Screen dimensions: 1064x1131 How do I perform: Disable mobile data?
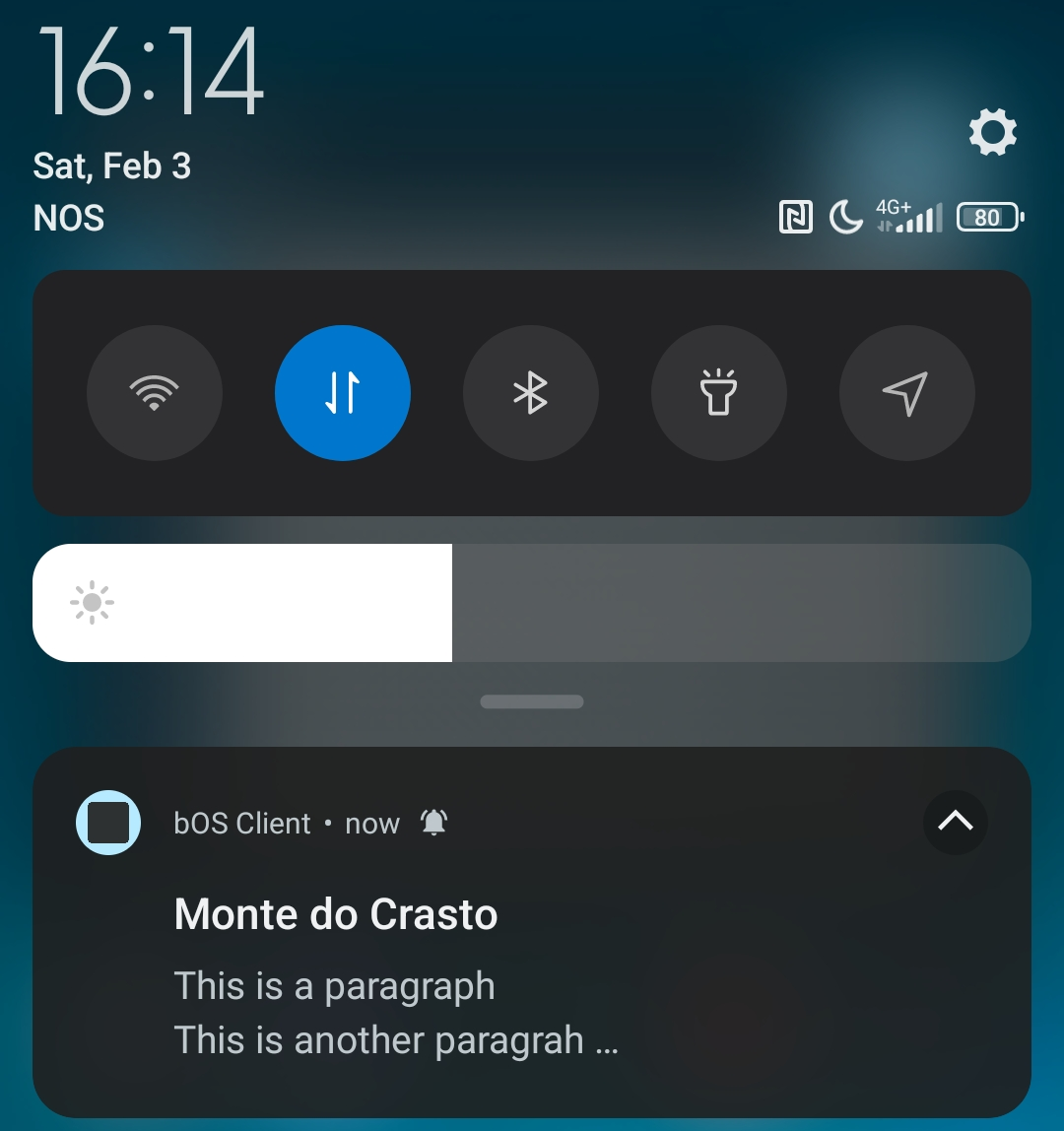343,393
